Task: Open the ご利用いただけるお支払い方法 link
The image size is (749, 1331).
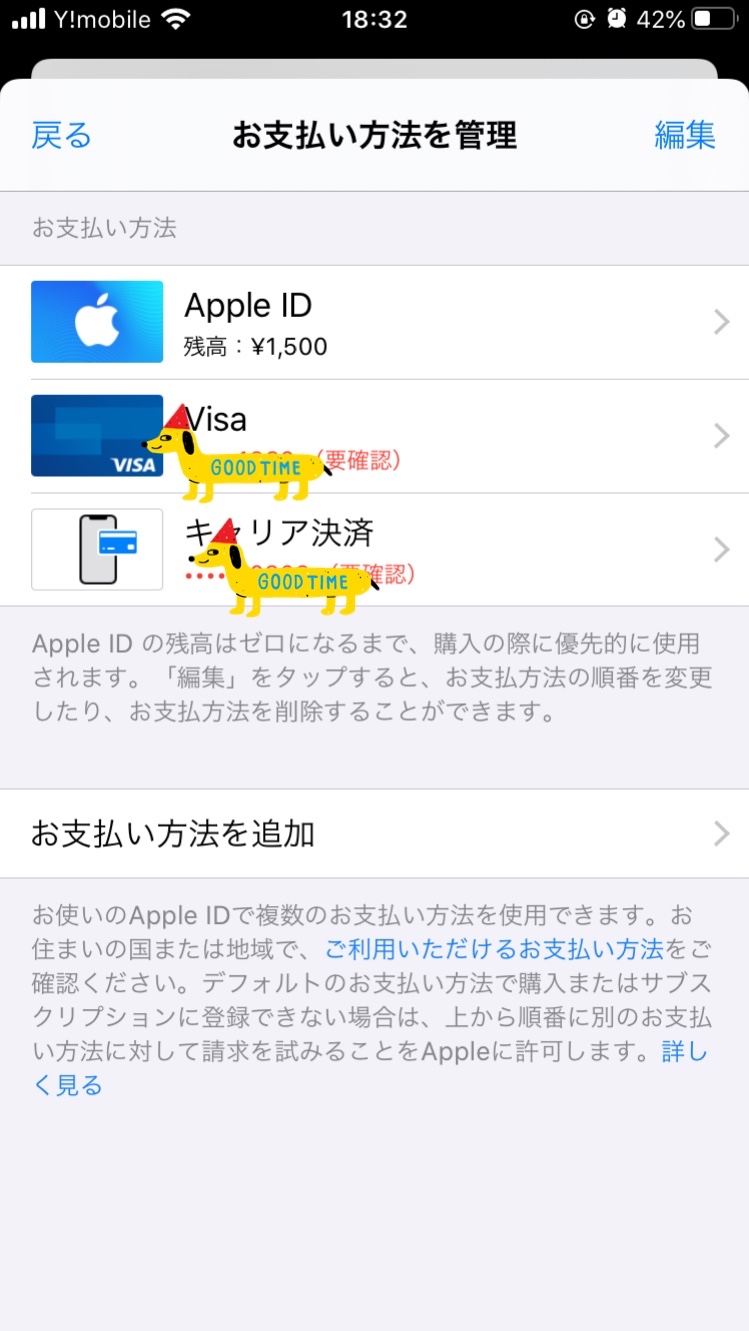Action: click(x=494, y=948)
